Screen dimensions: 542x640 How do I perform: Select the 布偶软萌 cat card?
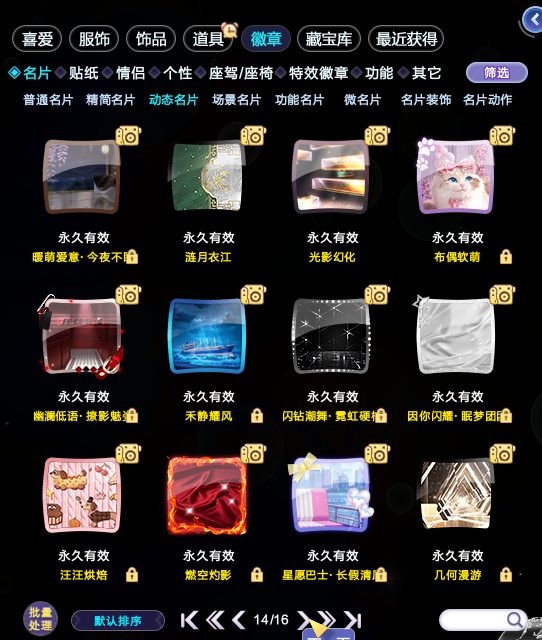456,176
